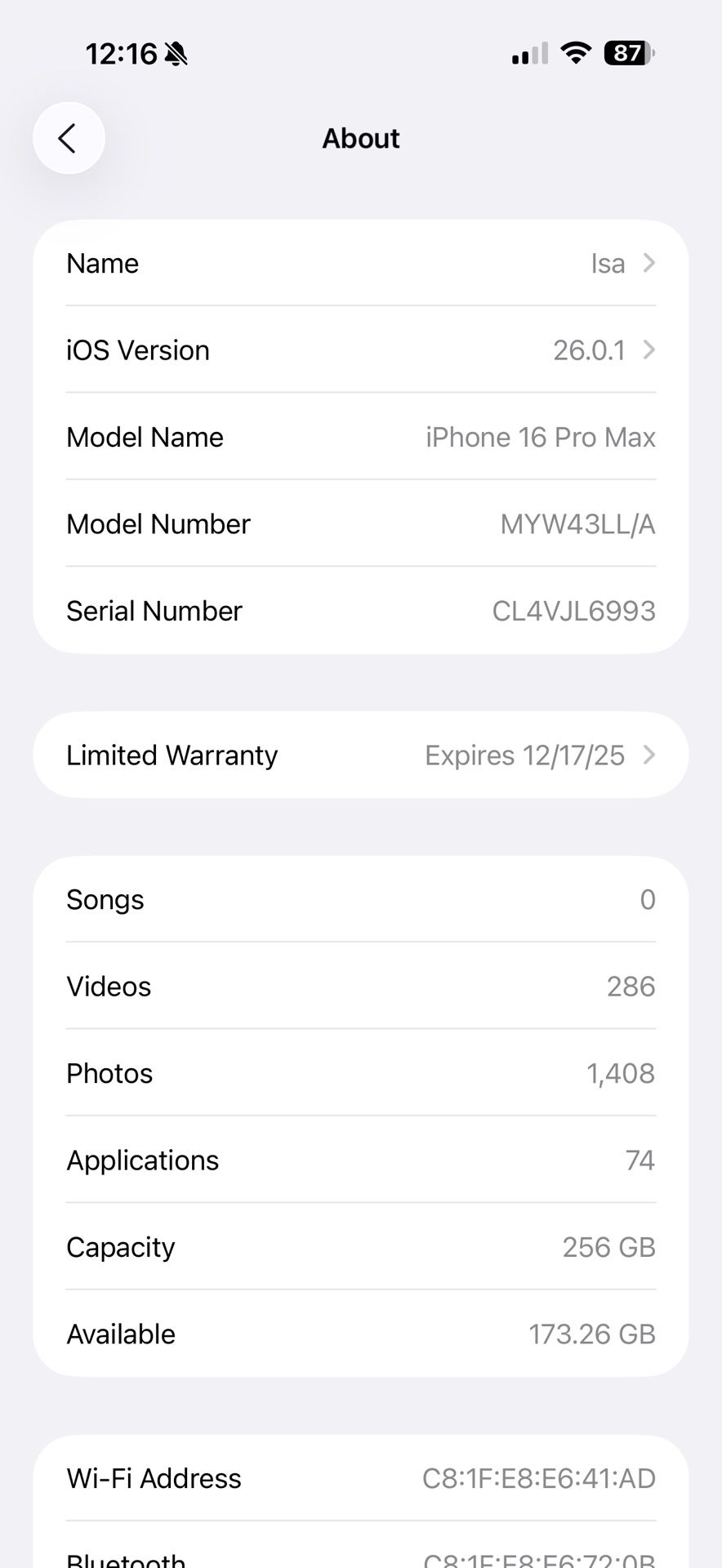The image size is (722, 1568).
Task: Tap the Songs row showing 0
Action: 361,899
